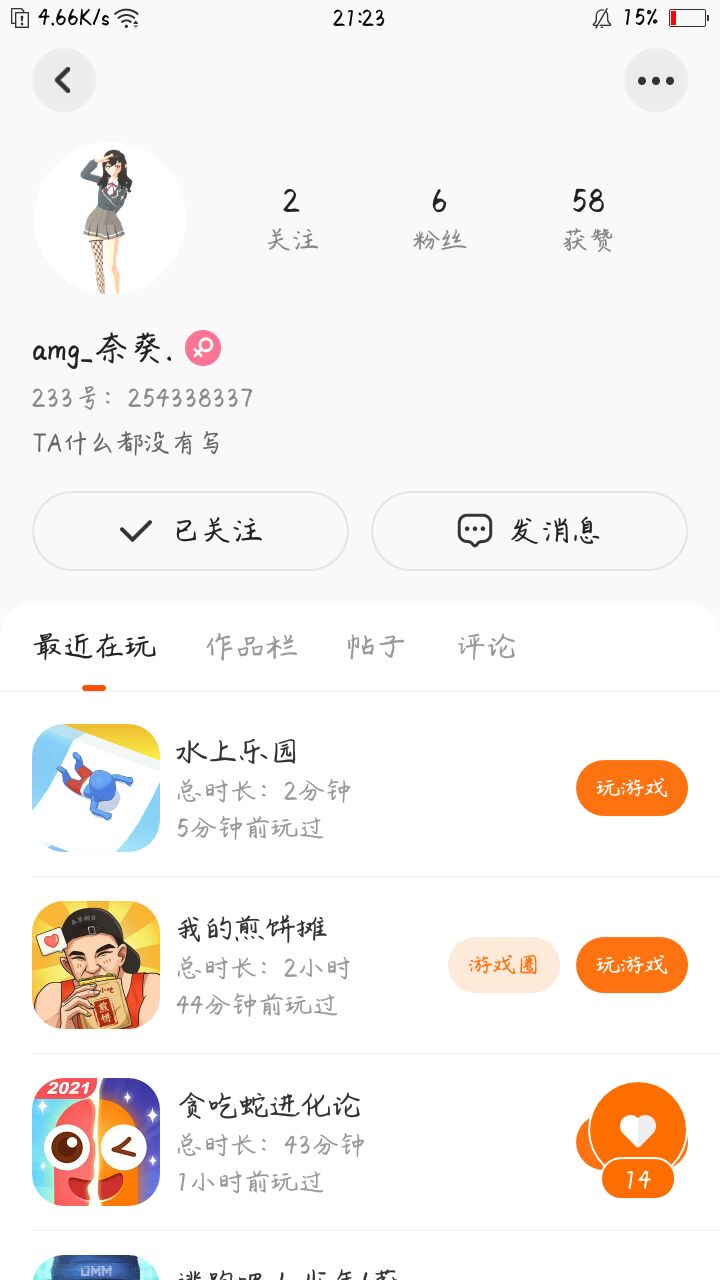View the 关注 following list

[291, 218]
